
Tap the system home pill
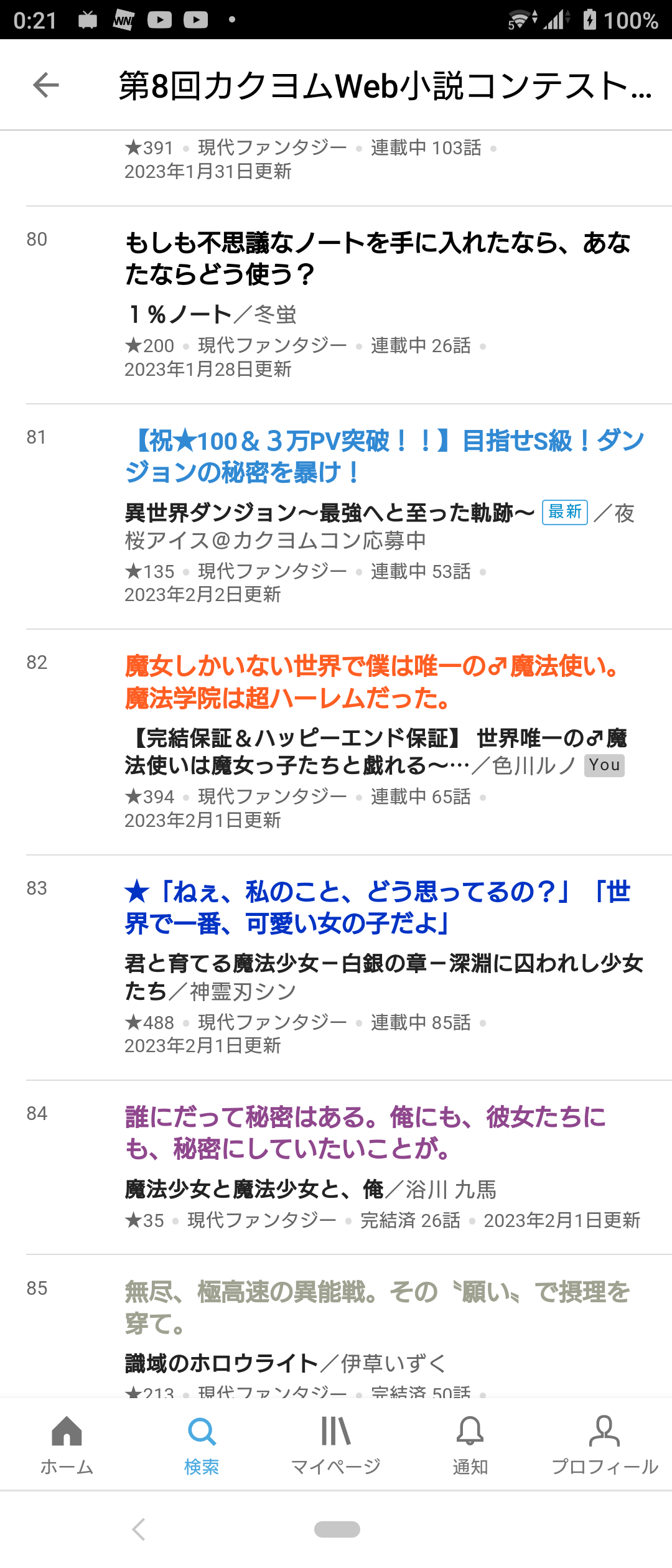[337, 1529]
